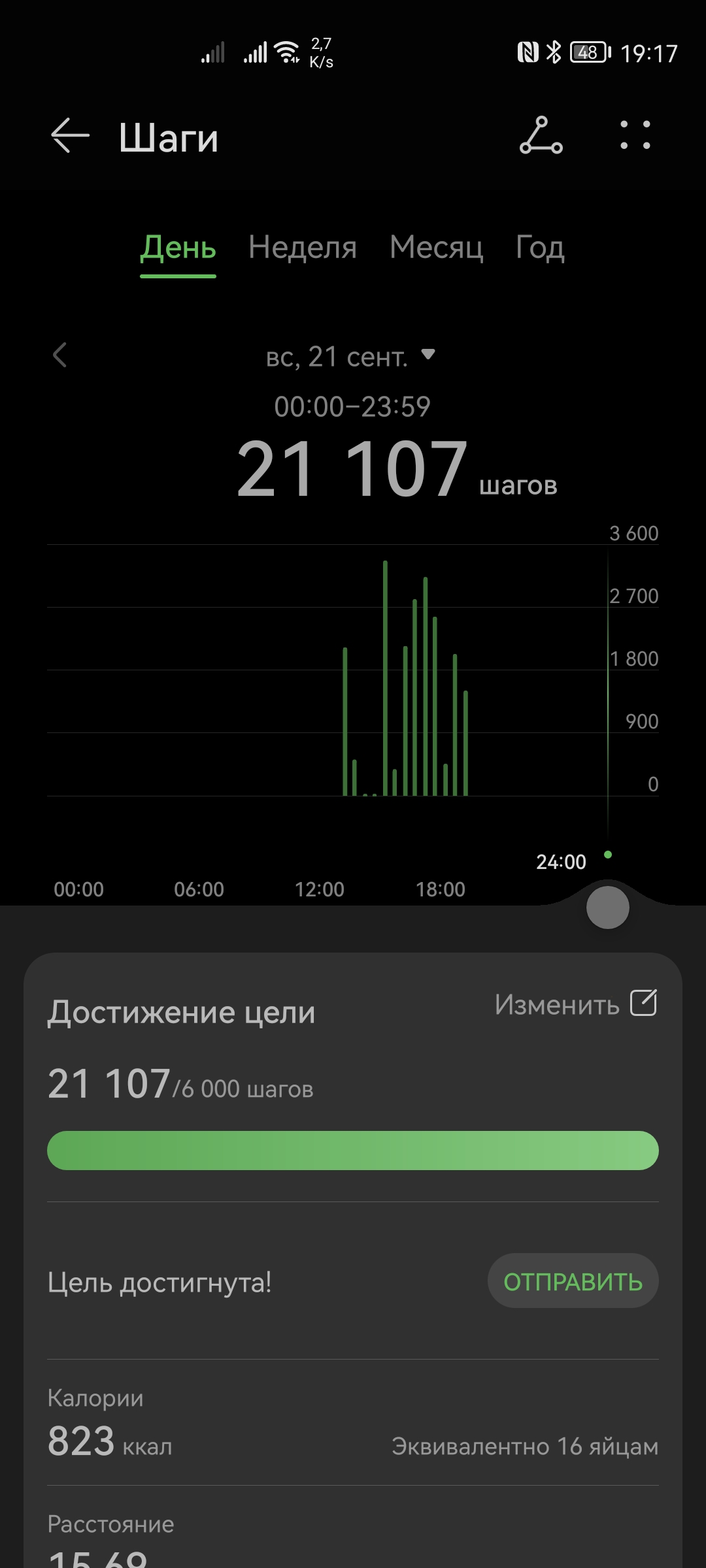Tap Изменить to edit the step goal
706x1568 pixels.
(575, 1004)
